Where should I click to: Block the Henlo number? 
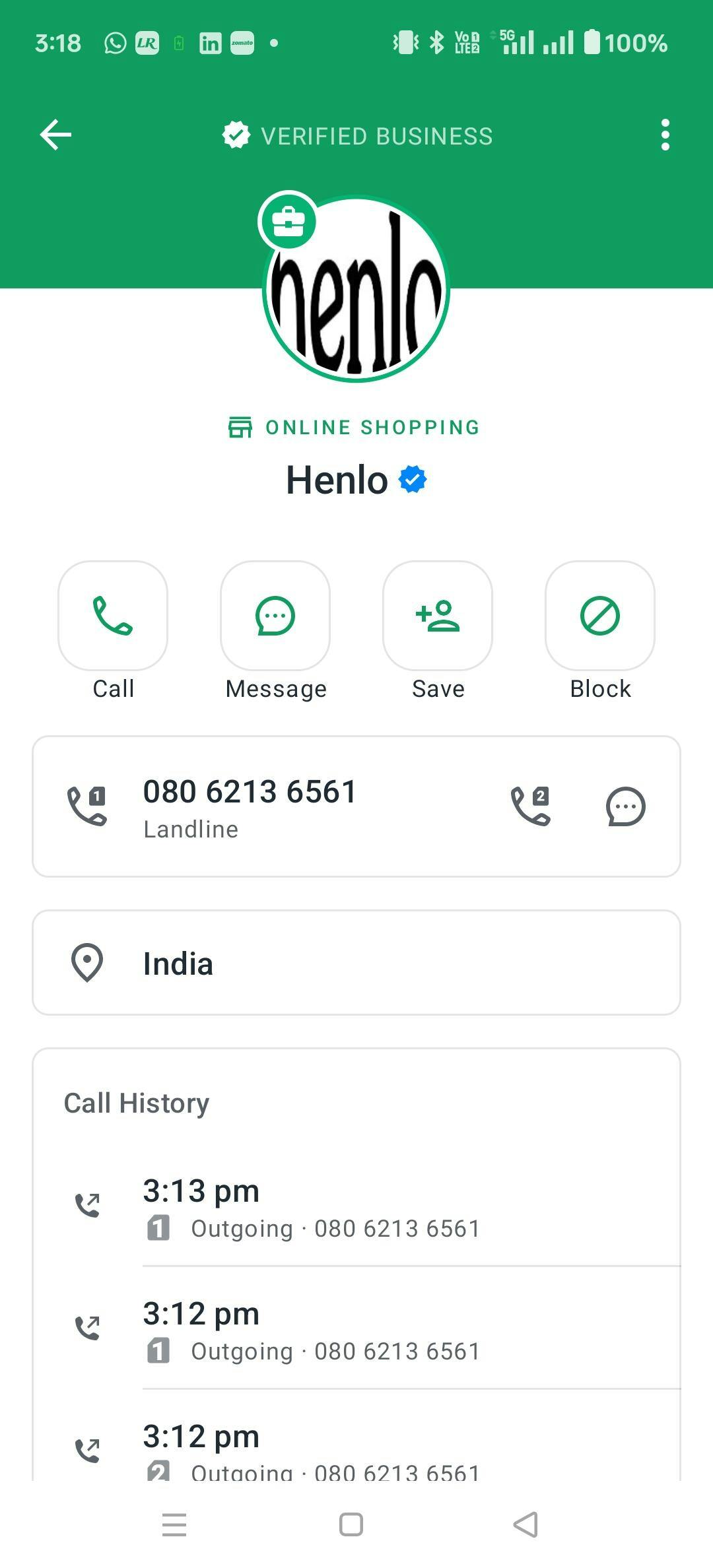point(600,616)
